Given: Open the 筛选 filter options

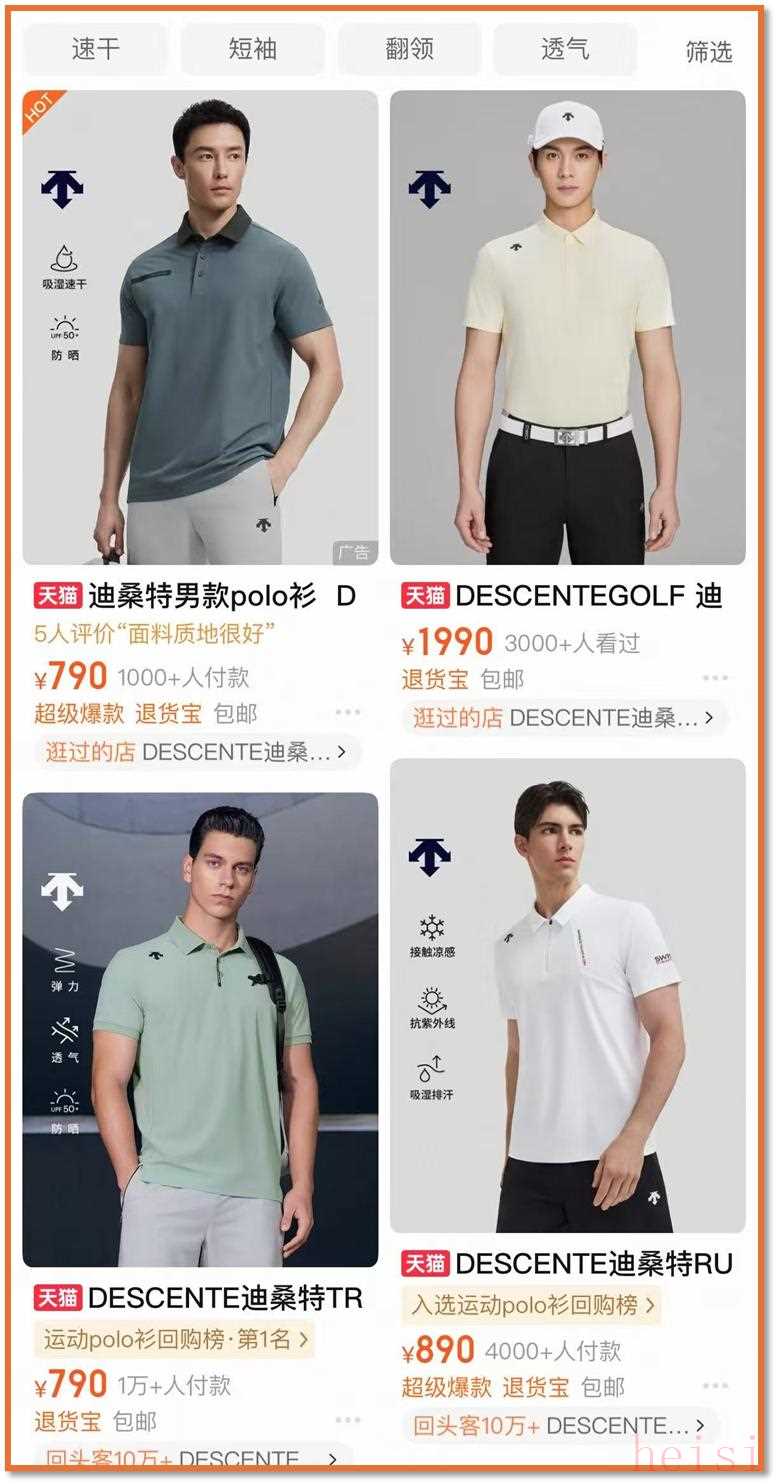Looking at the screenshot, I should (709, 51).
